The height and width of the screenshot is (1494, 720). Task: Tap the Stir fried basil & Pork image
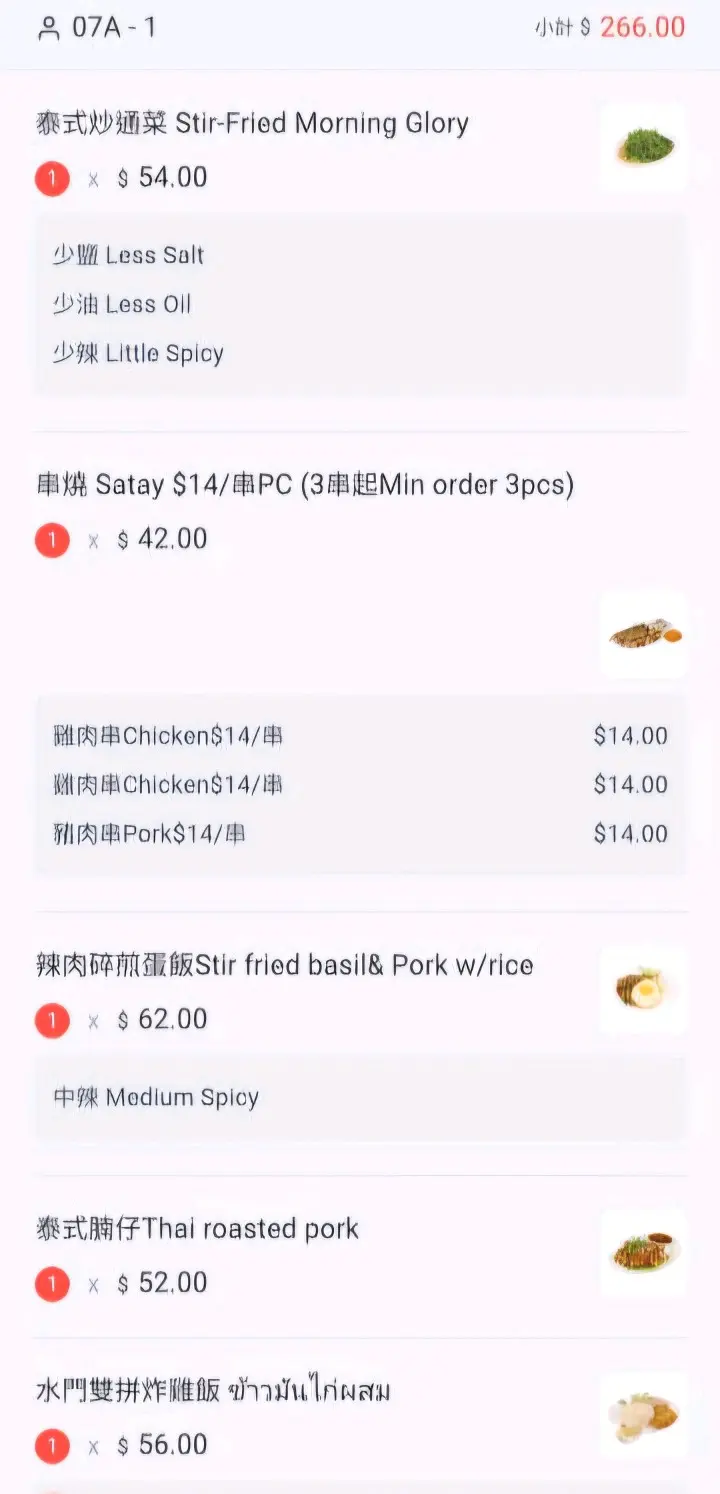(643, 990)
